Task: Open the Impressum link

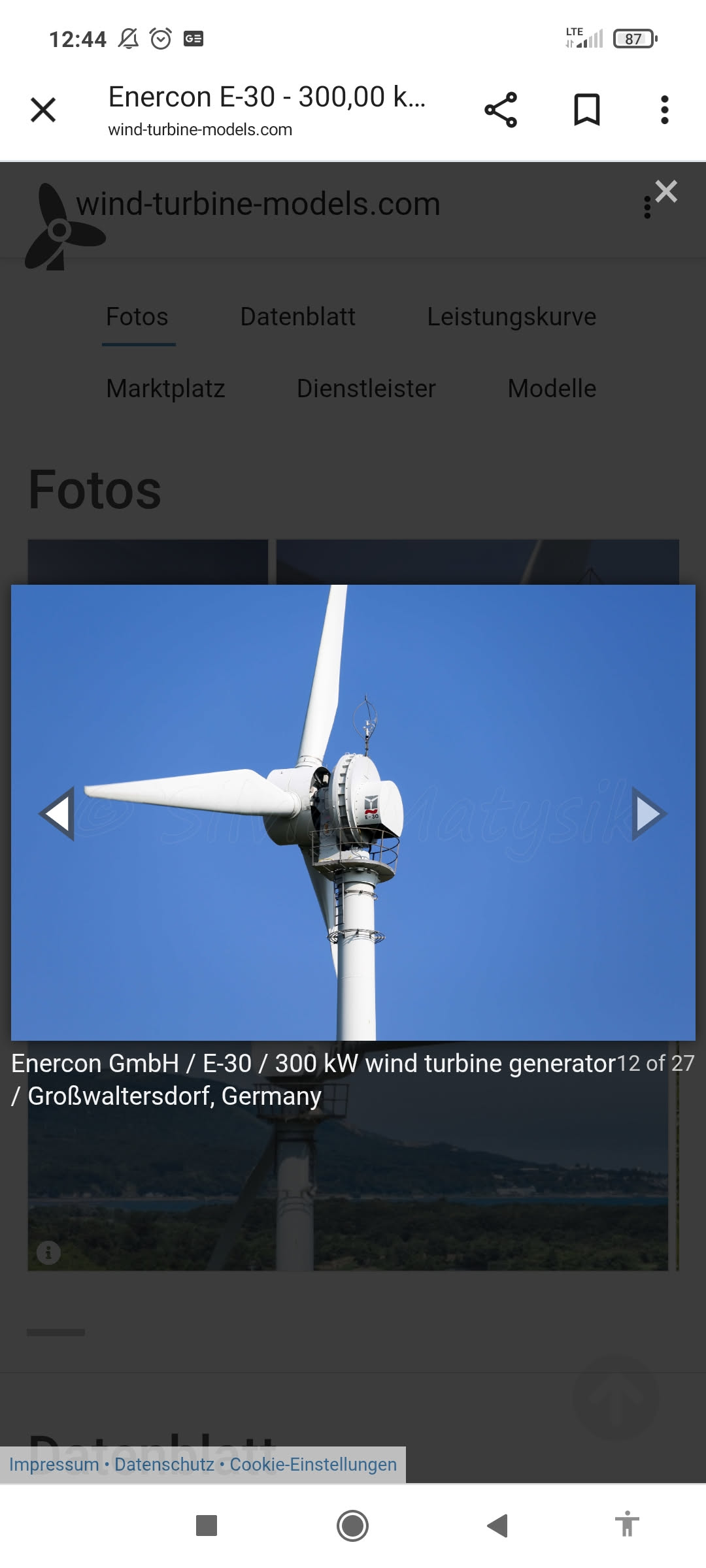Action: tap(54, 1464)
